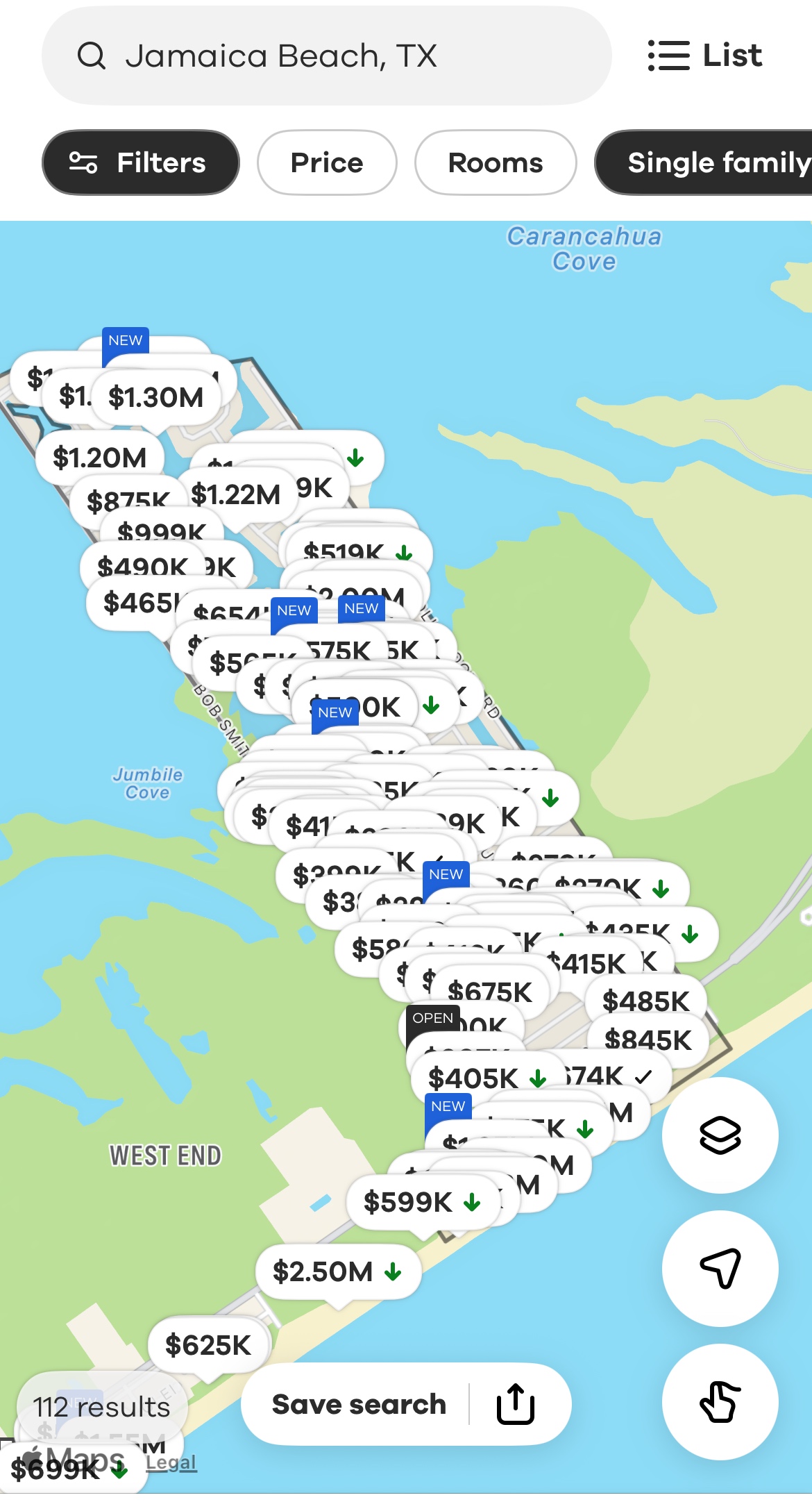Open the $485K listing pin

pos(645,1001)
